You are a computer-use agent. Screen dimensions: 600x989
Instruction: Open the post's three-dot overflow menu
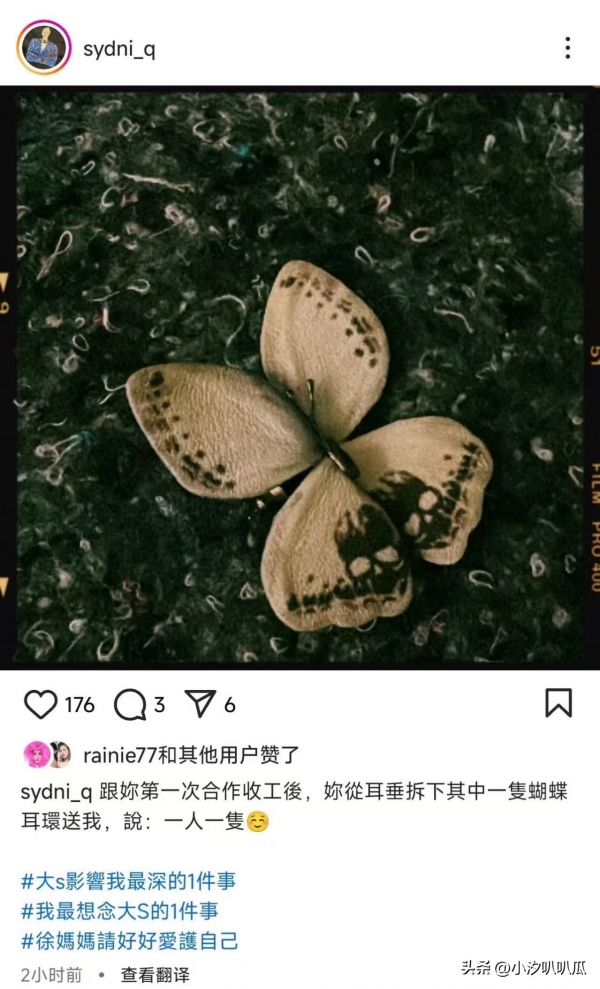[x=567, y=47]
